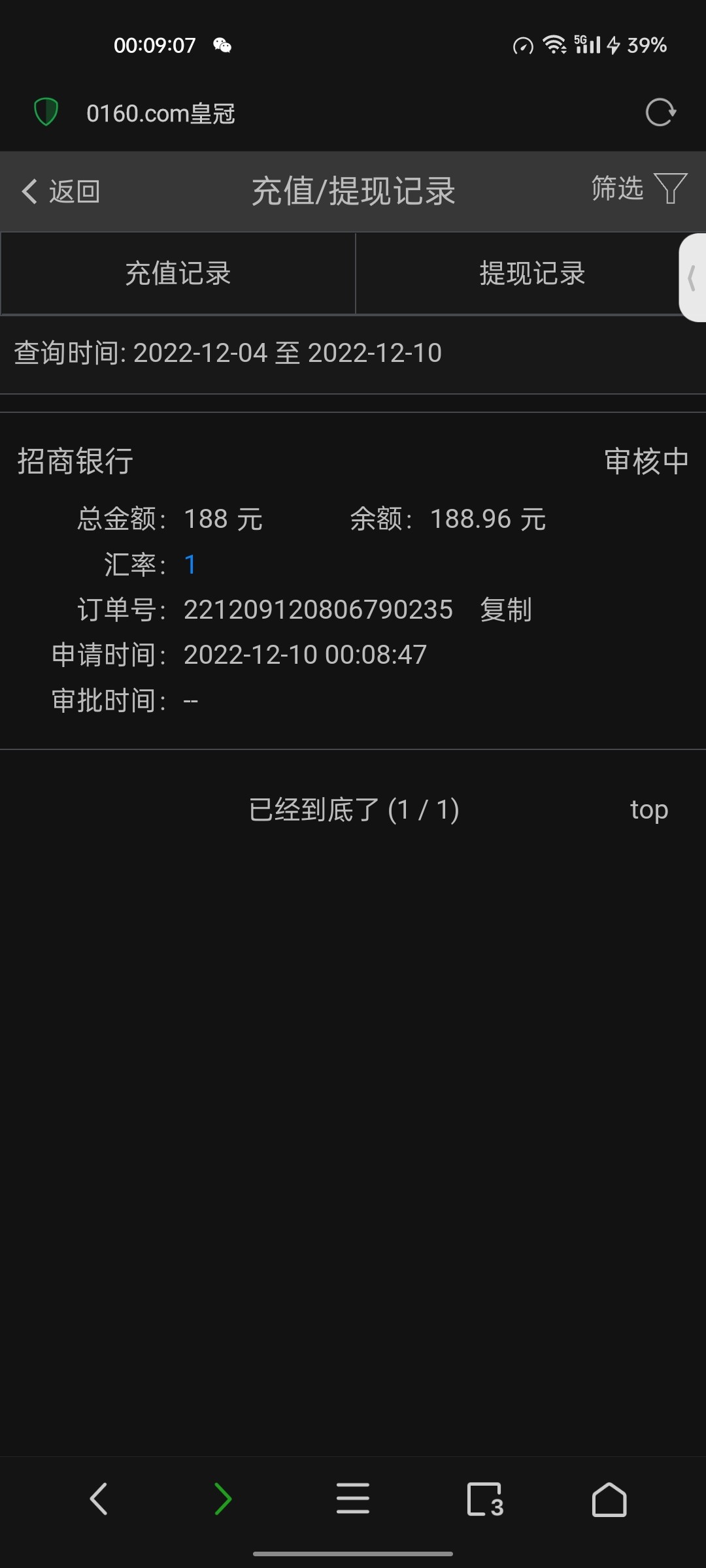Tap the exchange rate value 1
Screen dimensions: 706x1568
pos(190,565)
